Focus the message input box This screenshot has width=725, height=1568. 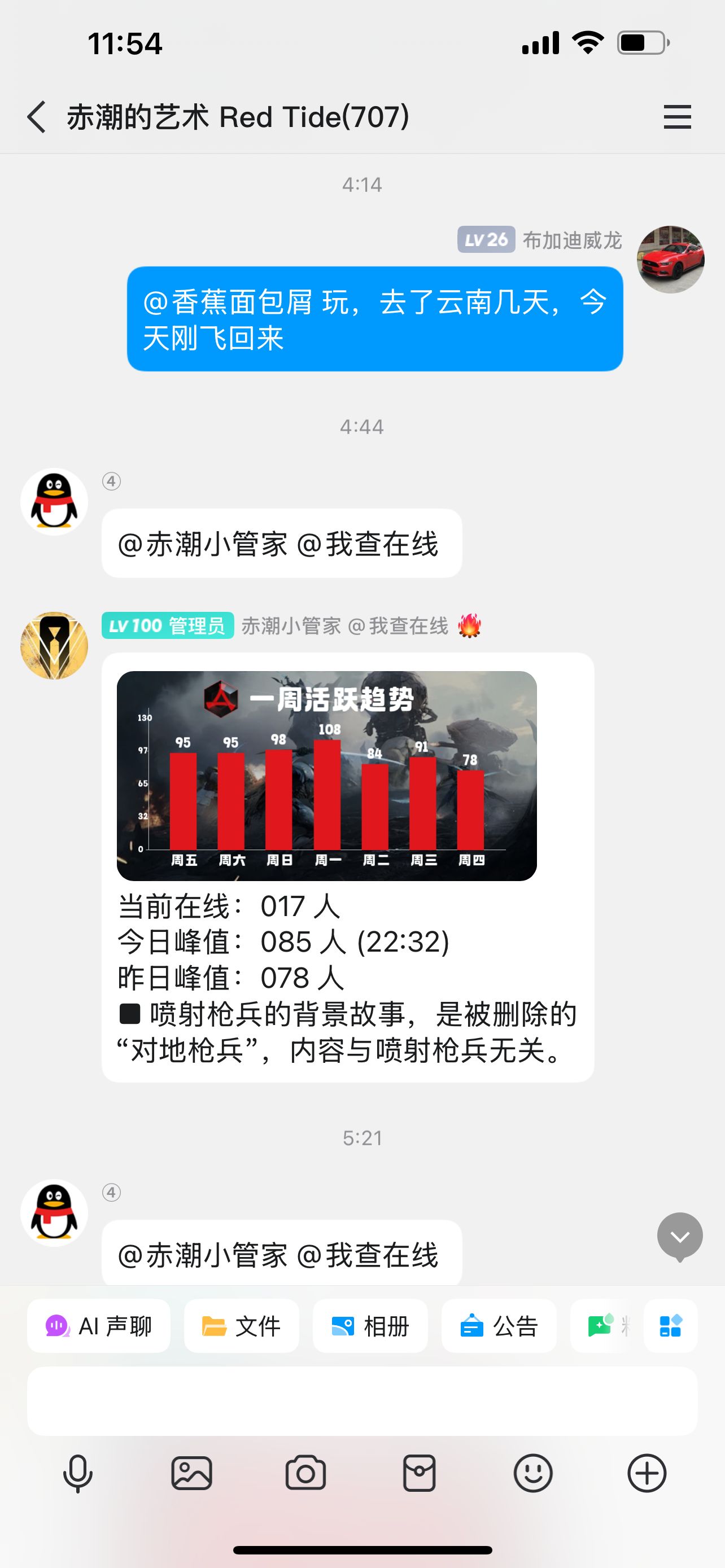pos(362,1400)
